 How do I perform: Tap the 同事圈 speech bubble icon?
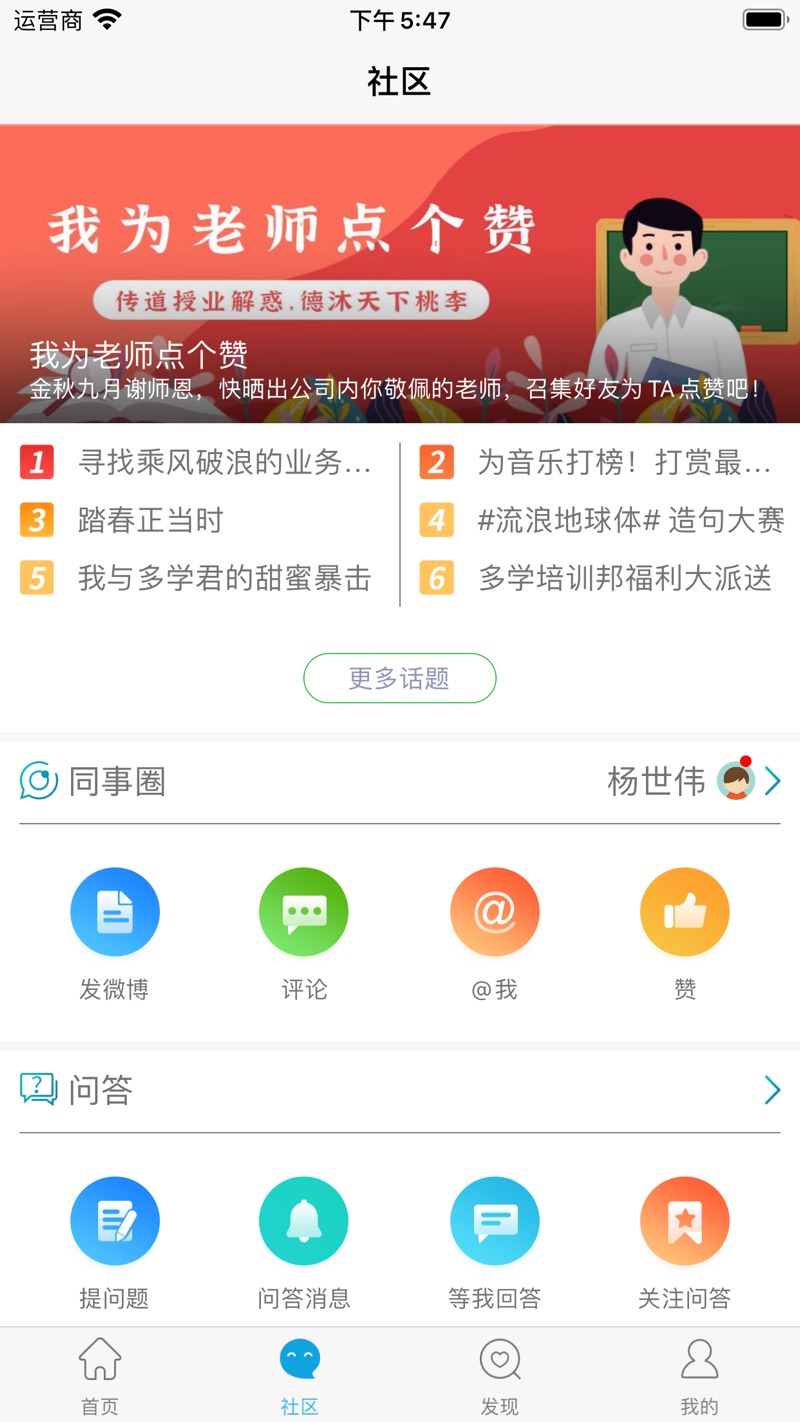(x=38, y=780)
